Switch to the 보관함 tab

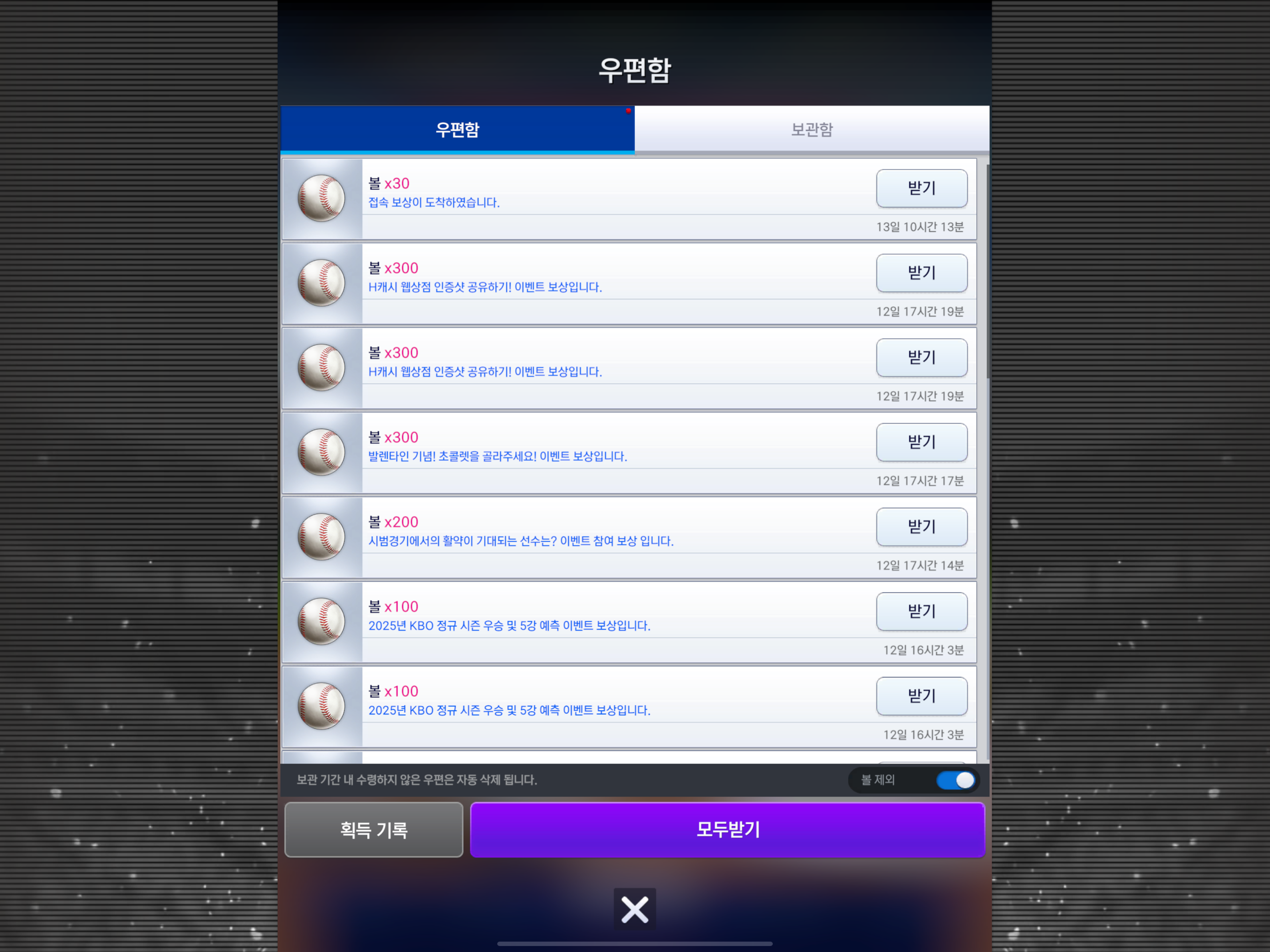811,129
